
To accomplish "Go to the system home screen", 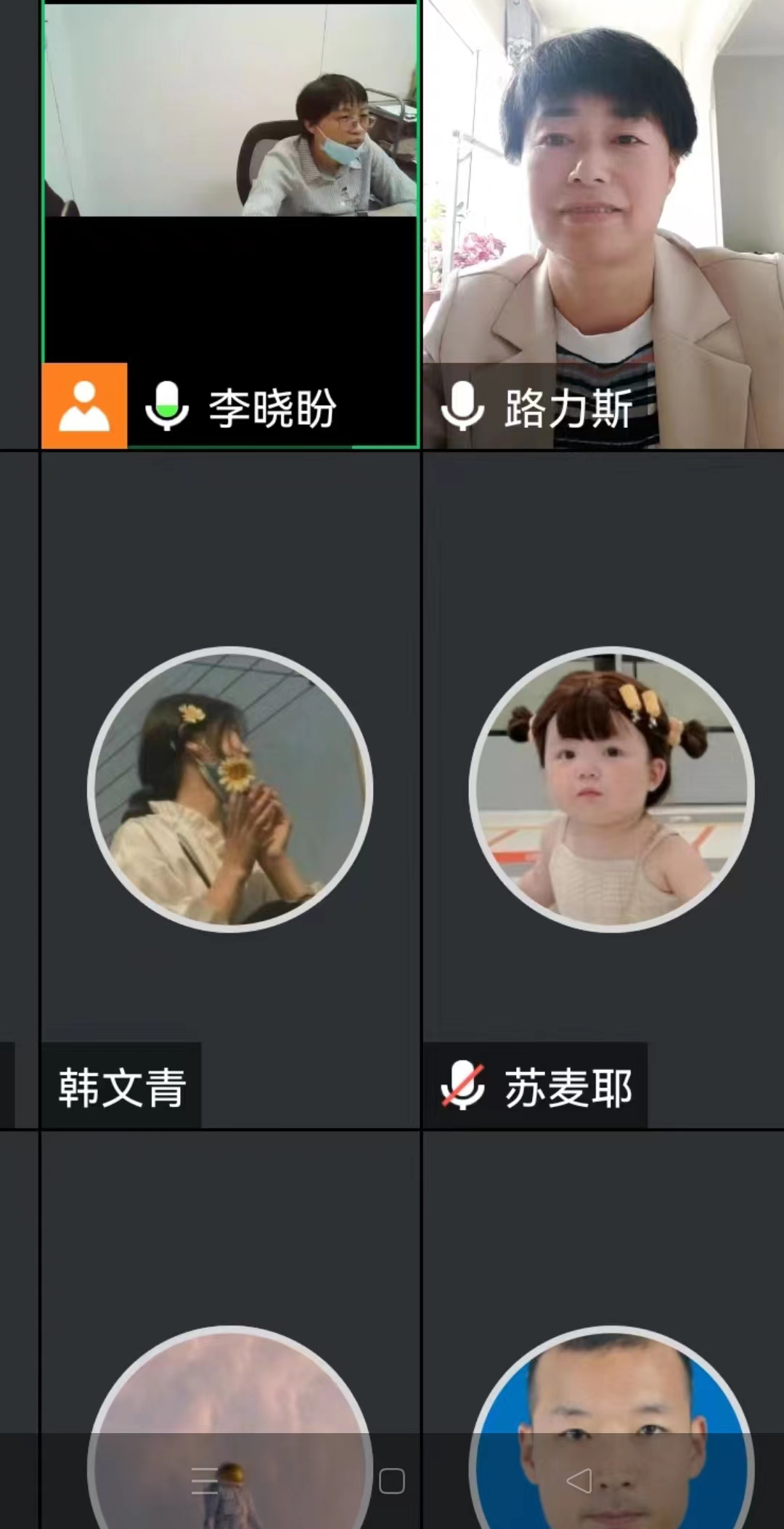I will (x=392, y=1480).
